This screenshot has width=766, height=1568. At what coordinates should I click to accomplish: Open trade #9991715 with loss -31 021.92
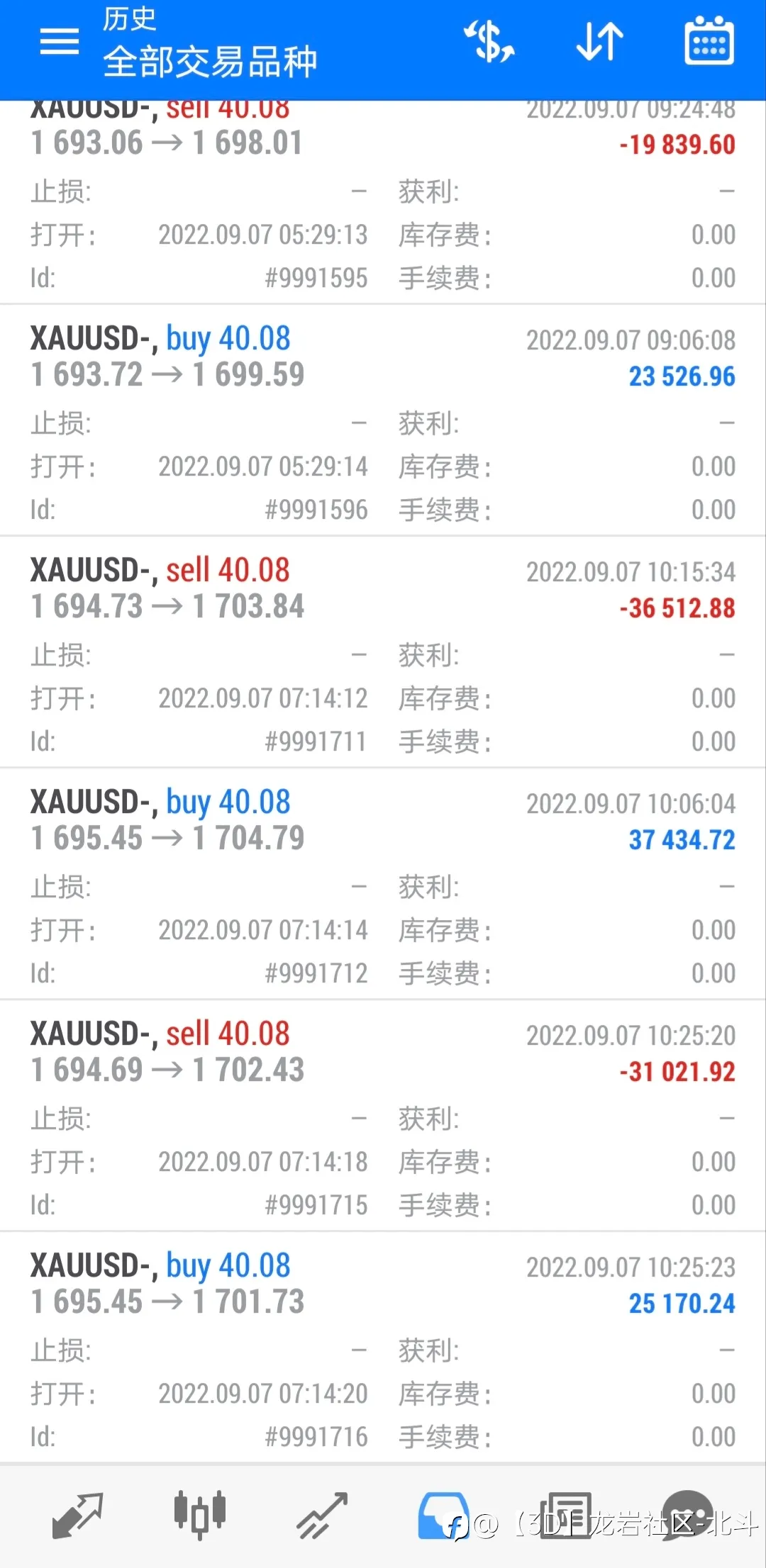coord(383,1116)
